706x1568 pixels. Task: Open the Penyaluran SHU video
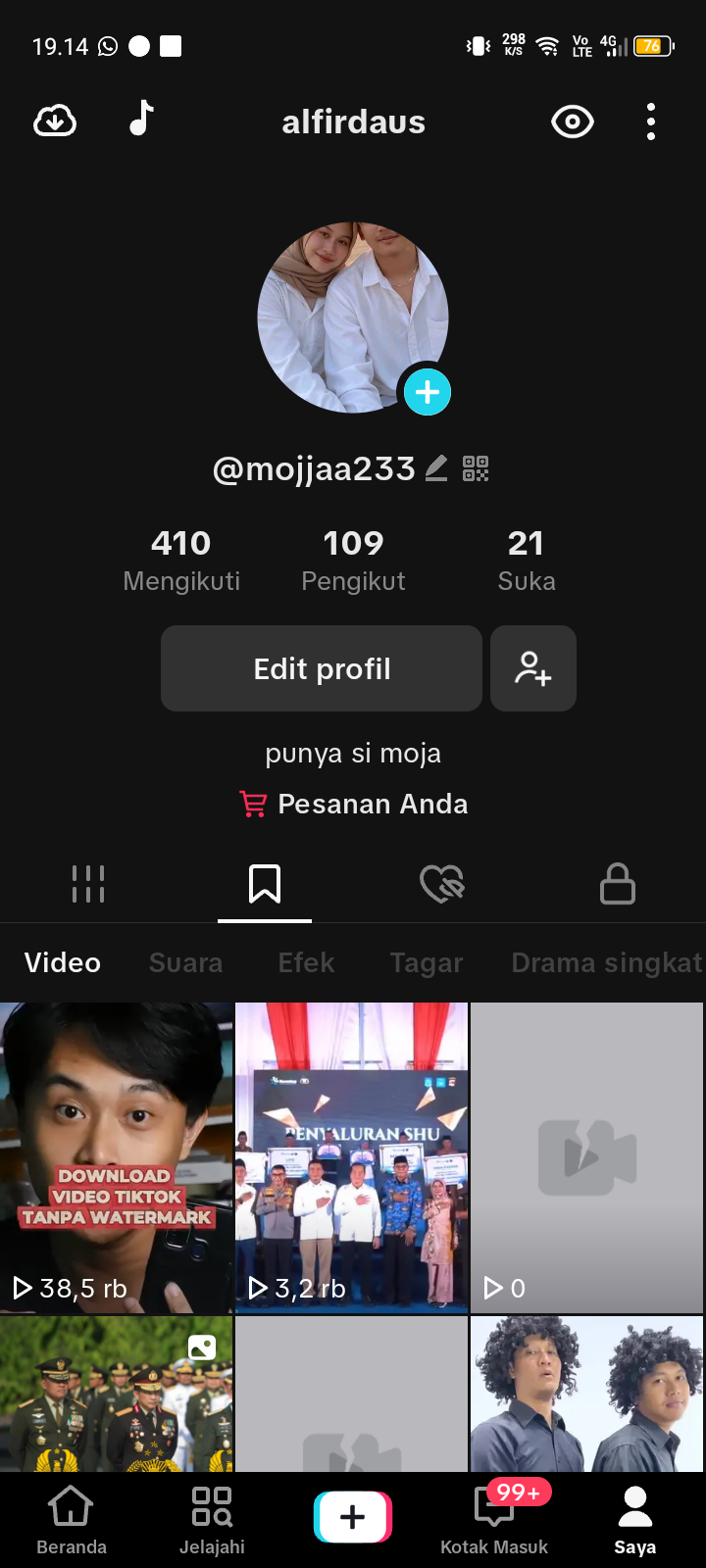351,1156
